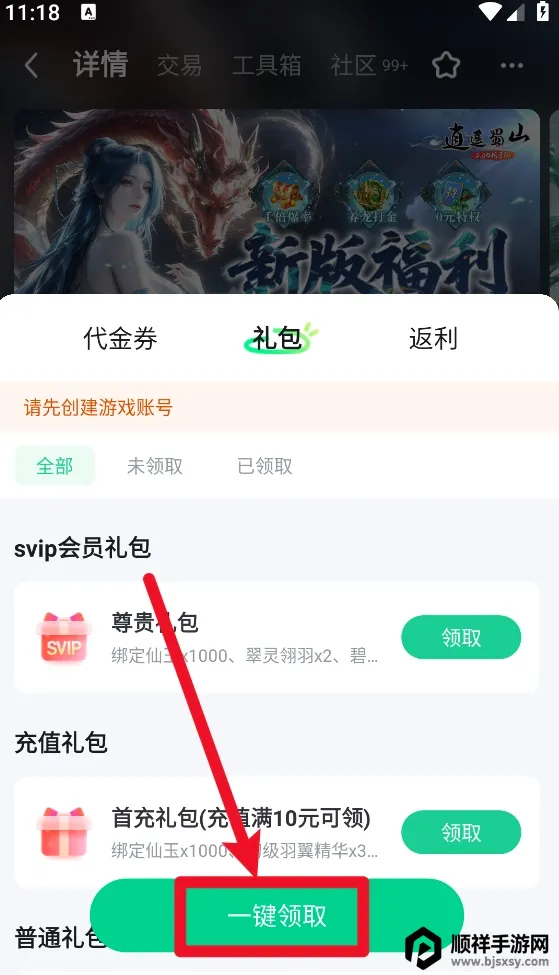The image size is (559, 975).
Task: Open the 社区 tab
Action: (369, 65)
